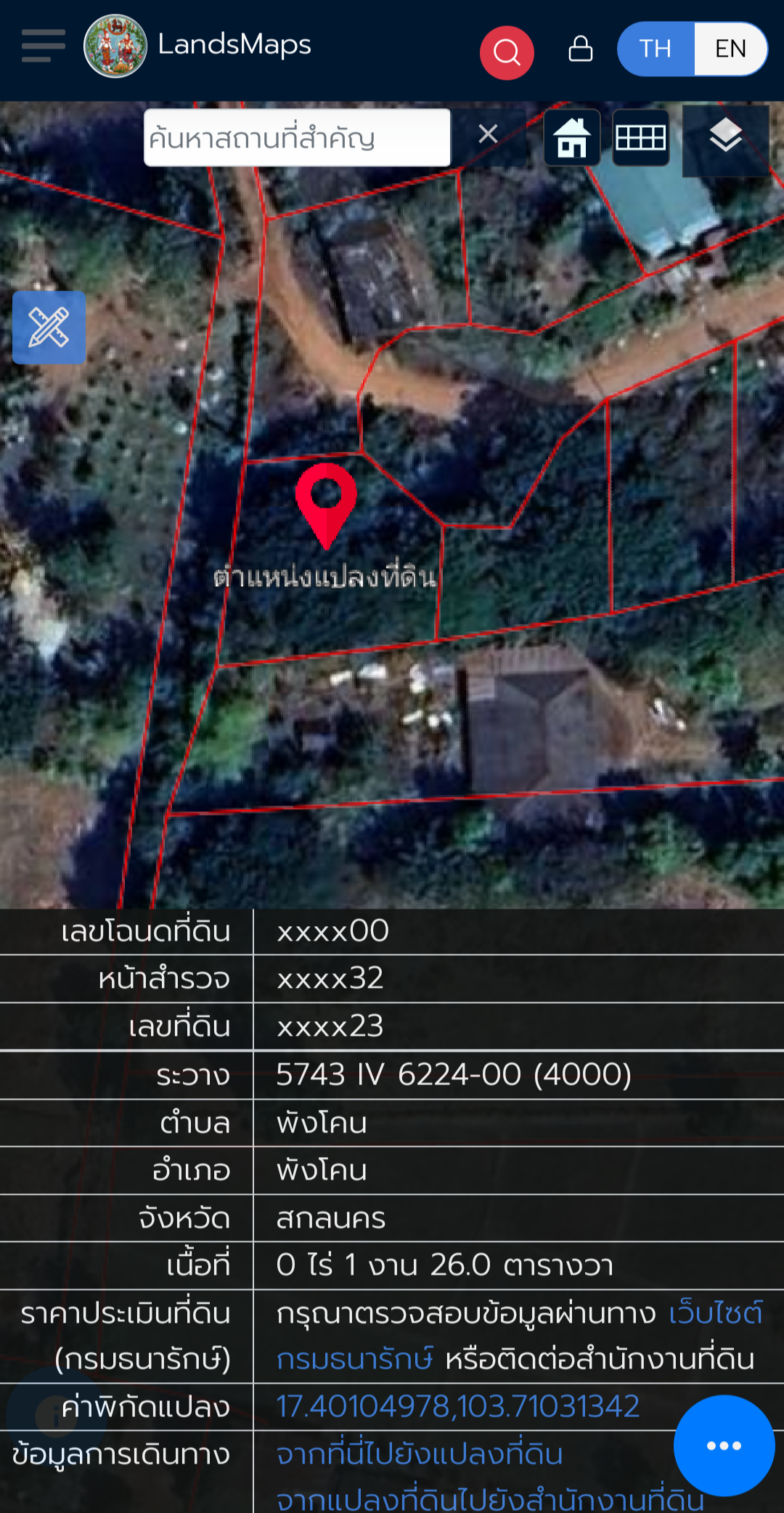The width and height of the screenshot is (784, 1513).
Task: Open จากแปลงที่ดินไปยังสำนักงานที่ดิน route link
Action: tap(490, 1499)
